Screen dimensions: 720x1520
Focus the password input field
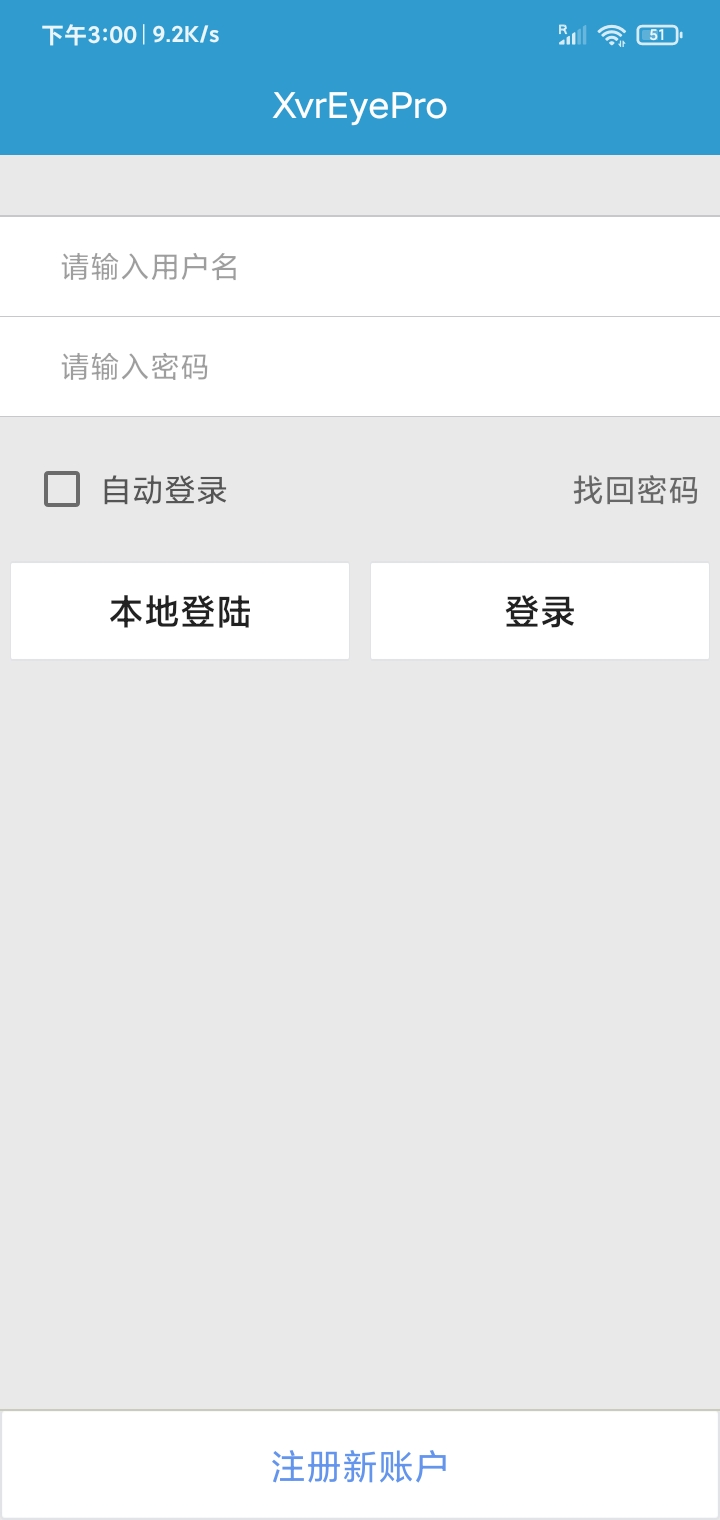coord(360,367)
